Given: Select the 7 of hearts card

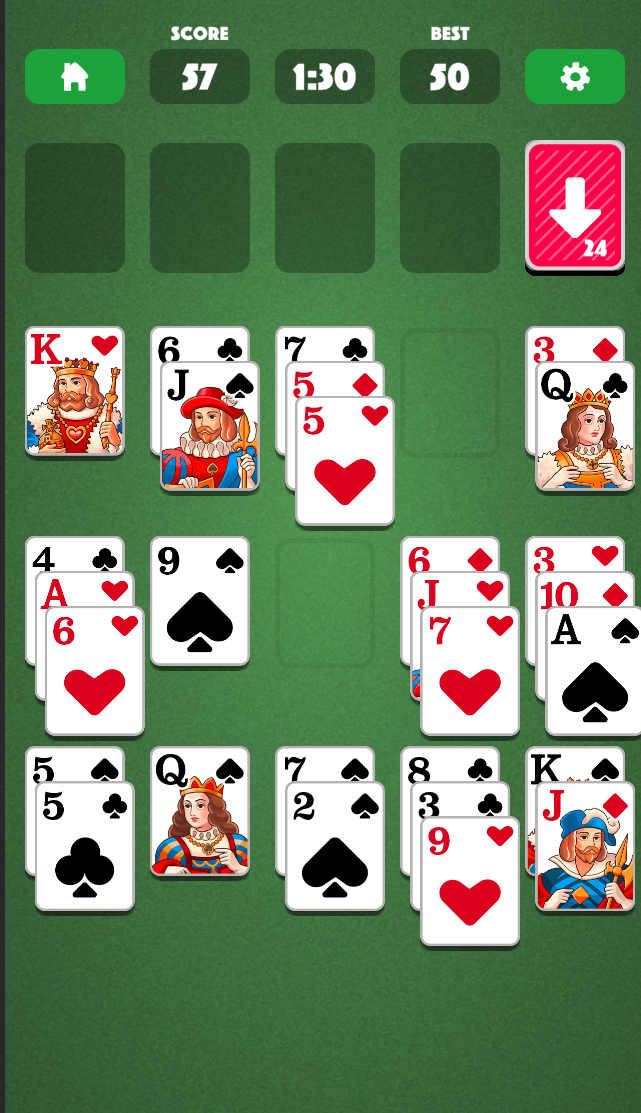Looking at the screenshot, I should click(x=470, y=671).
